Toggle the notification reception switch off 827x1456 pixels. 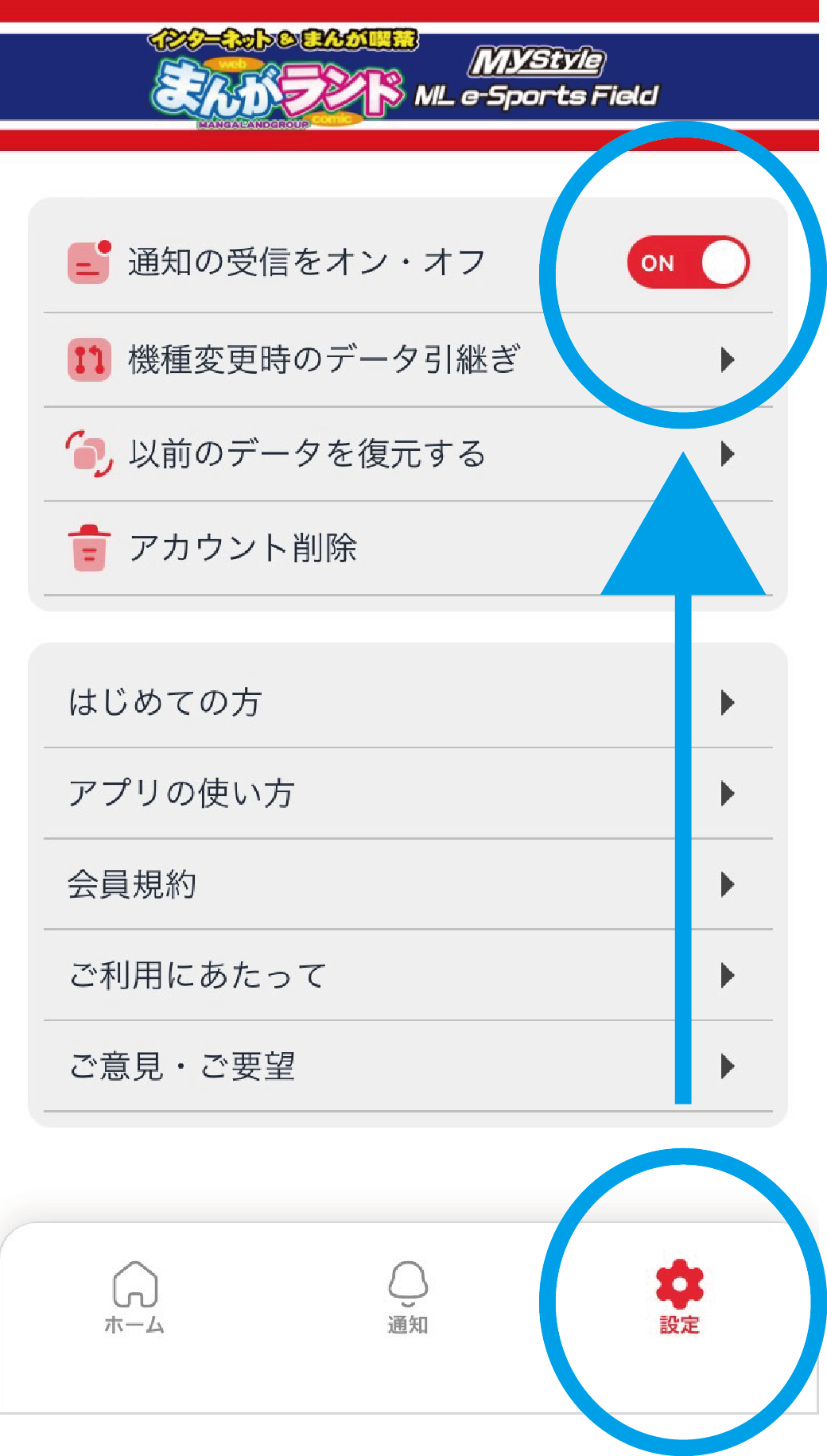[688, 262]
